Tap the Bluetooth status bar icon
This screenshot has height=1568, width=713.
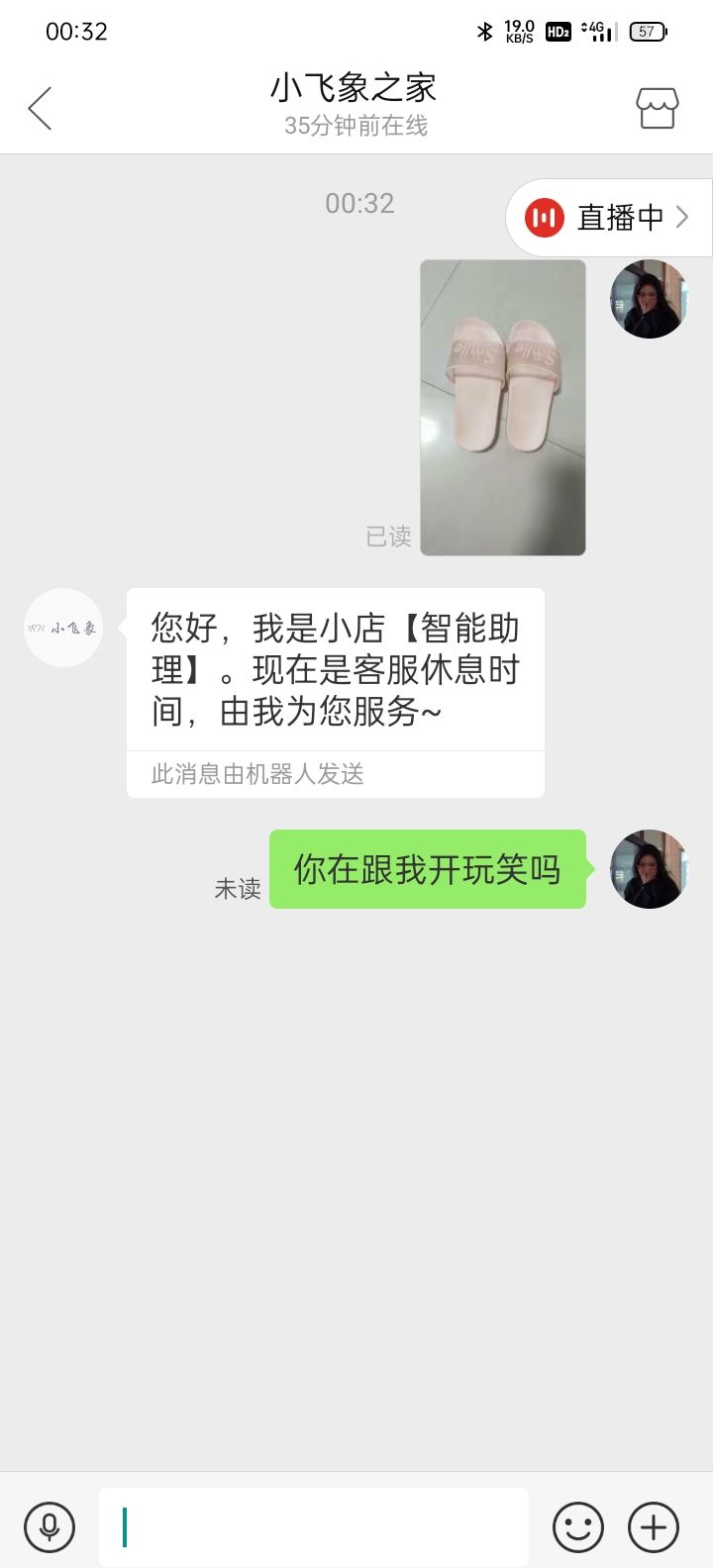coord(484,31)
